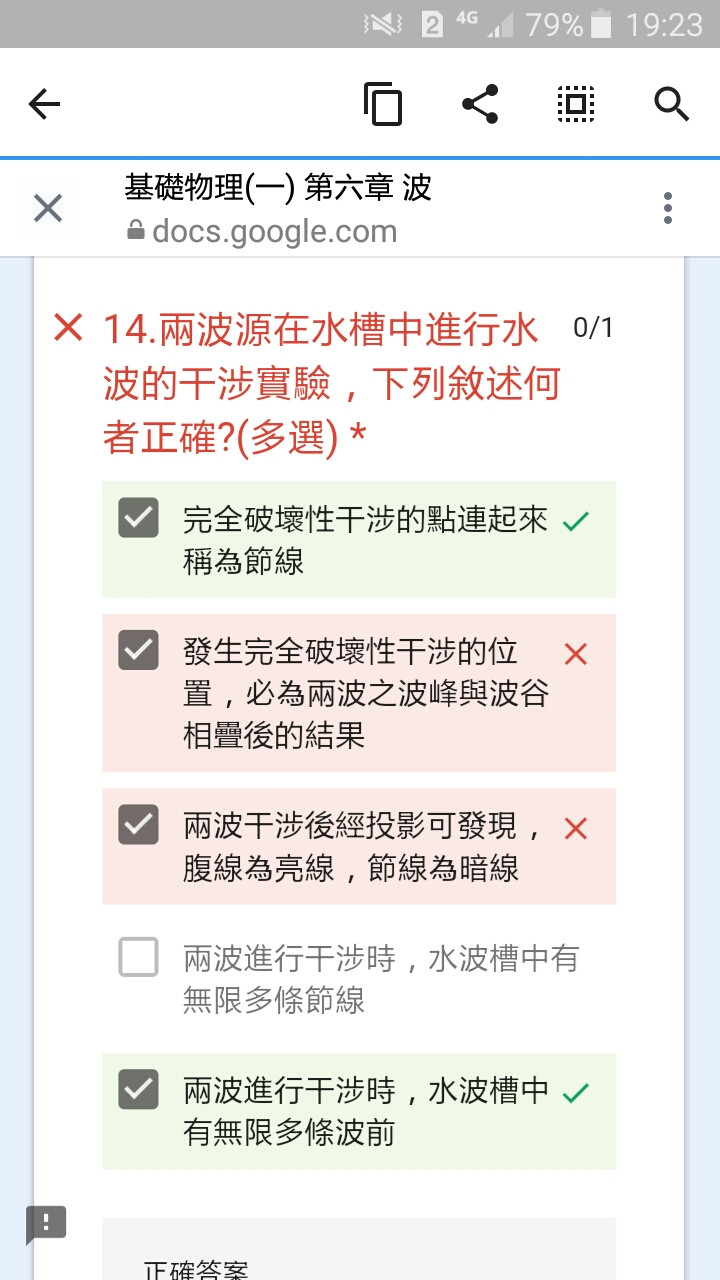Close the docs.google.com tab

tap(48, 209)
